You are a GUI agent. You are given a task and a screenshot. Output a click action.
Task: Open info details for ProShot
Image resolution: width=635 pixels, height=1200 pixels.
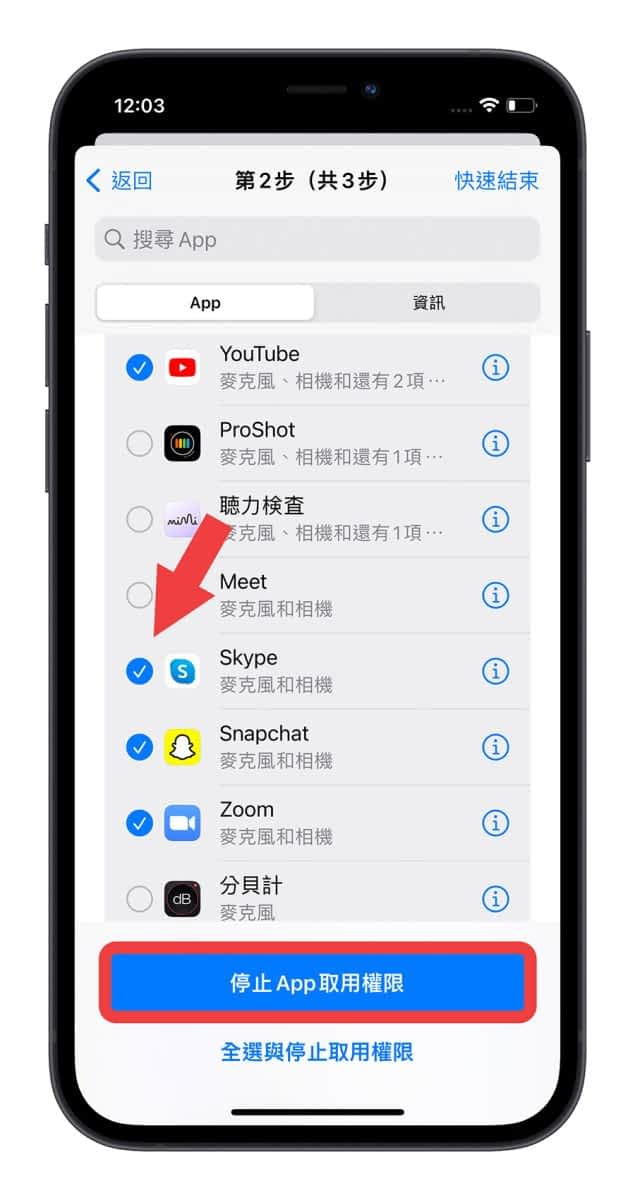[x=495, y=444]
